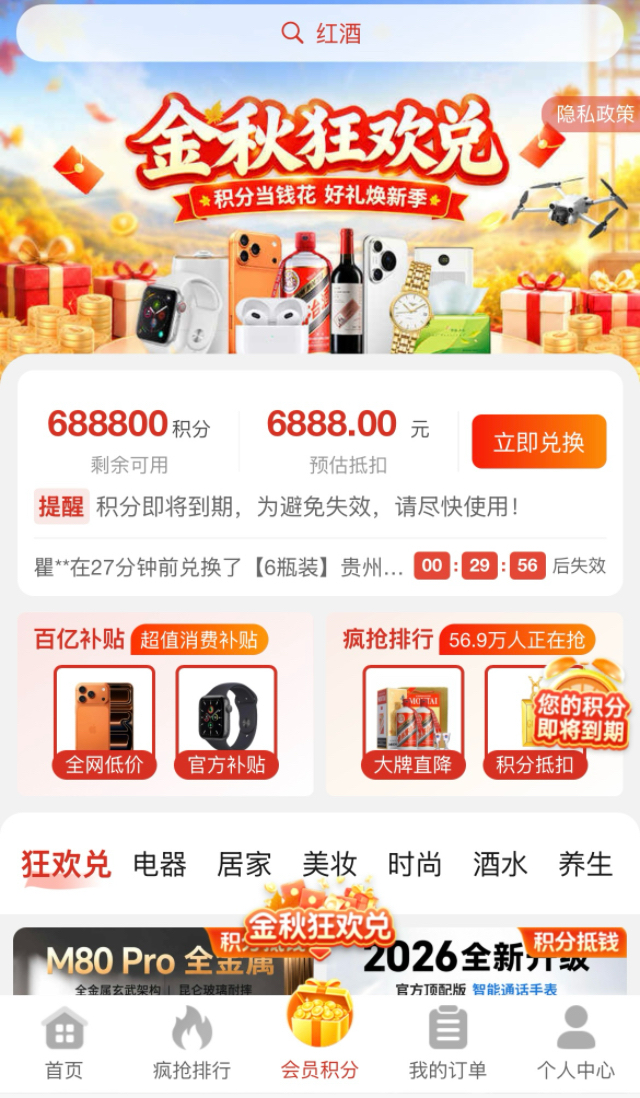Switch to the 美妆 category tab

coord(330,864)
